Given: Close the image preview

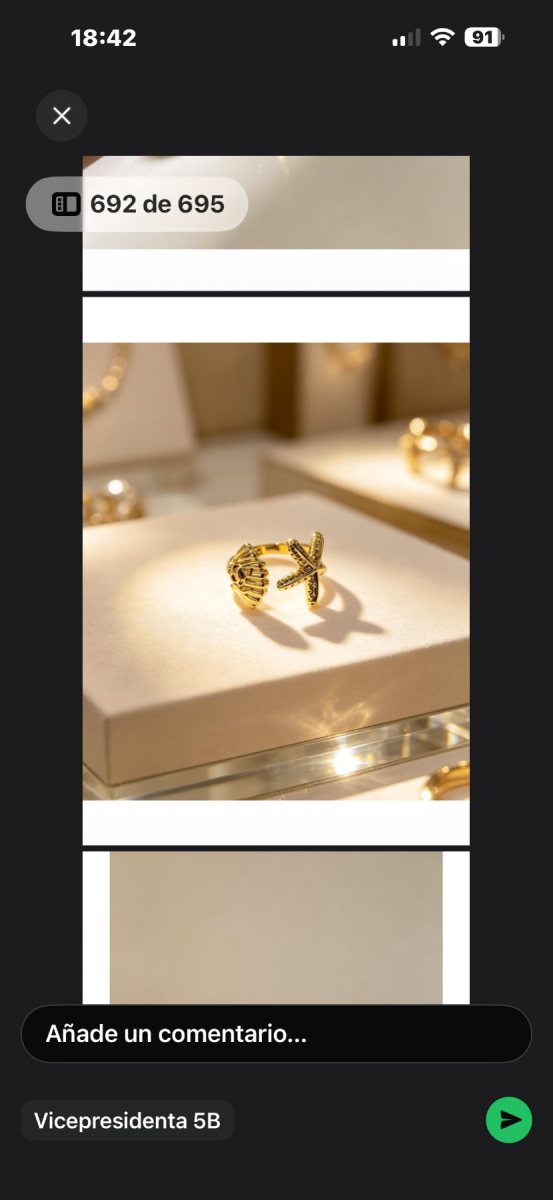Looking at the screenshot, I should [62, 116].
